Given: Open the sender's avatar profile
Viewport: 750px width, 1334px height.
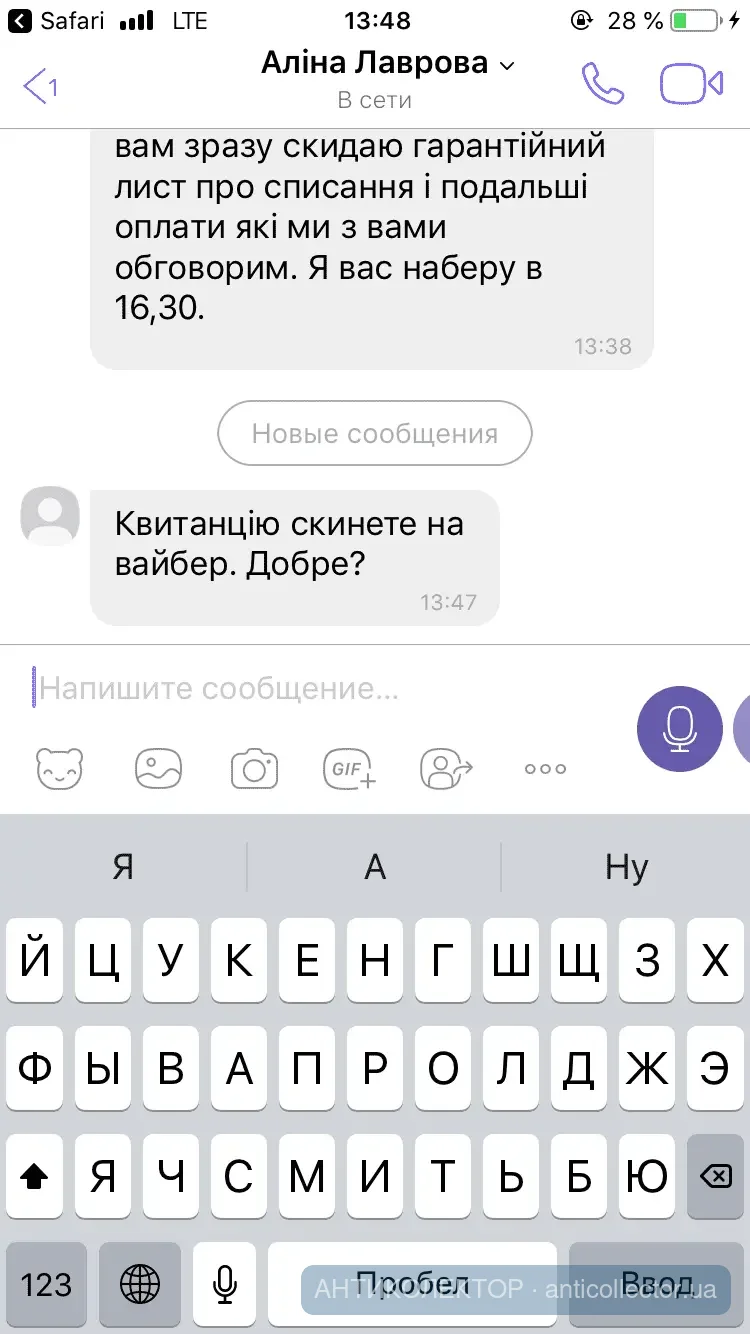Looking at the screenshot, I should (x=50, y=516).
